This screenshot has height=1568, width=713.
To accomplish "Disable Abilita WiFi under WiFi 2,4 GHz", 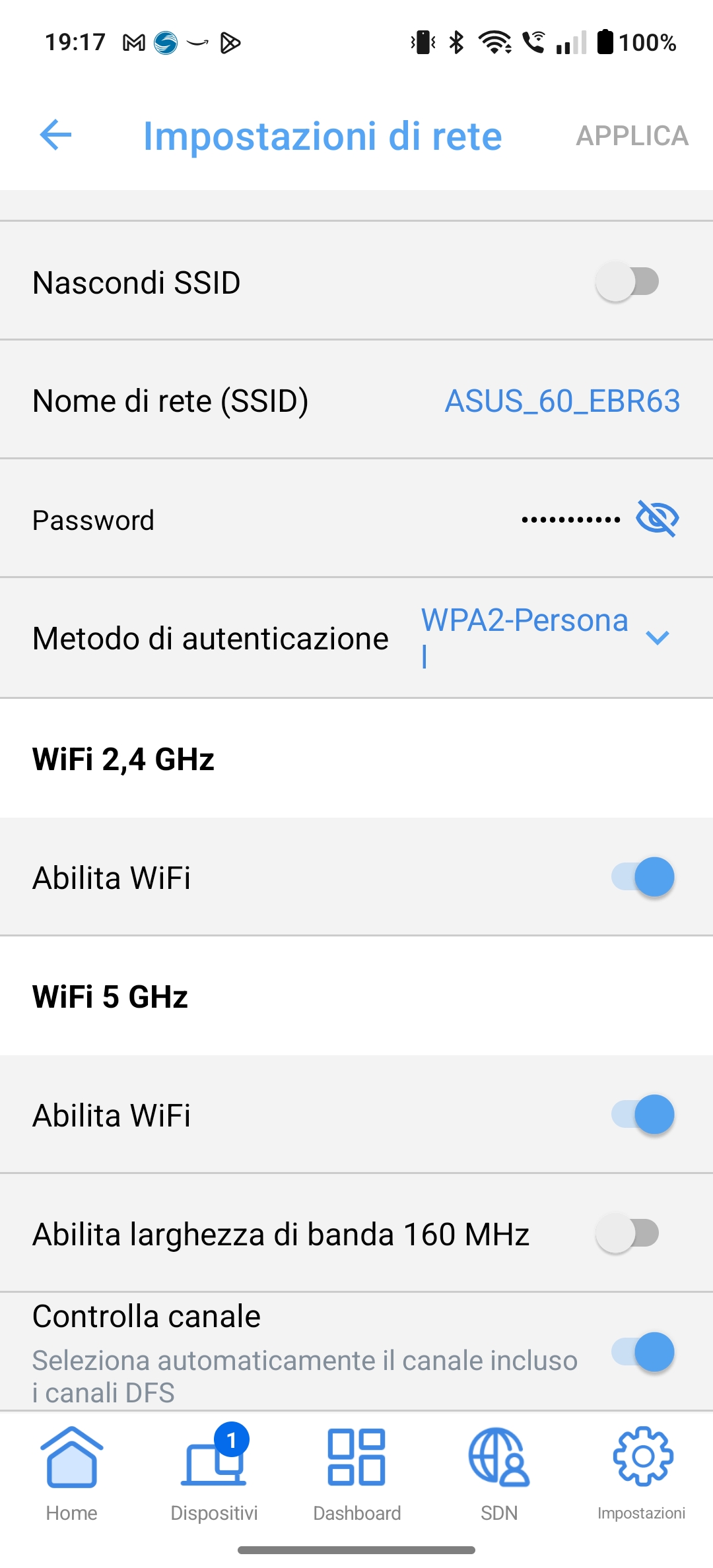I will click(643, 877).
